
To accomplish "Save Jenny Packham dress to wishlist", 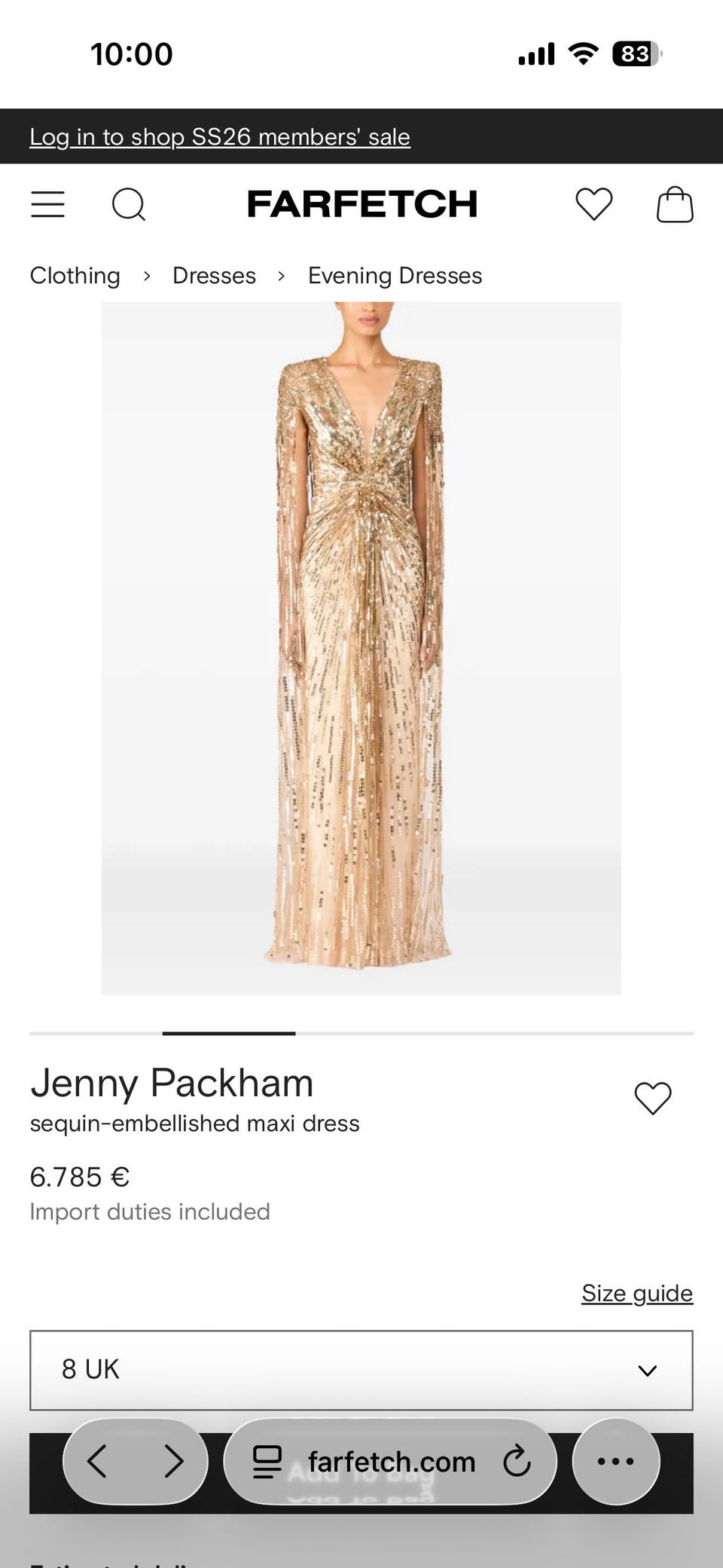I will (x=653, y=1098).
